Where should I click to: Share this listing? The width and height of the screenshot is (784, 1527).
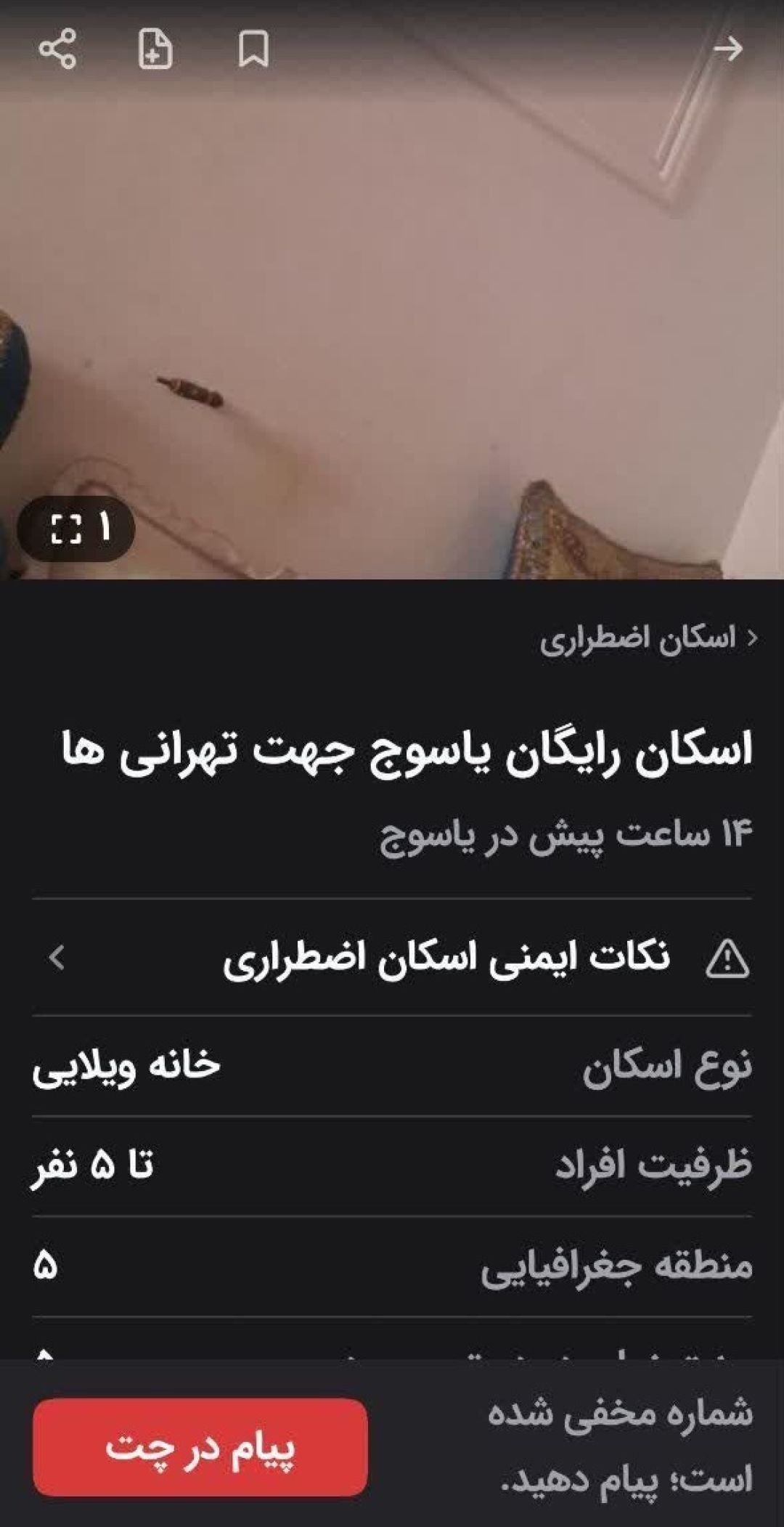[x=57, y=49]
